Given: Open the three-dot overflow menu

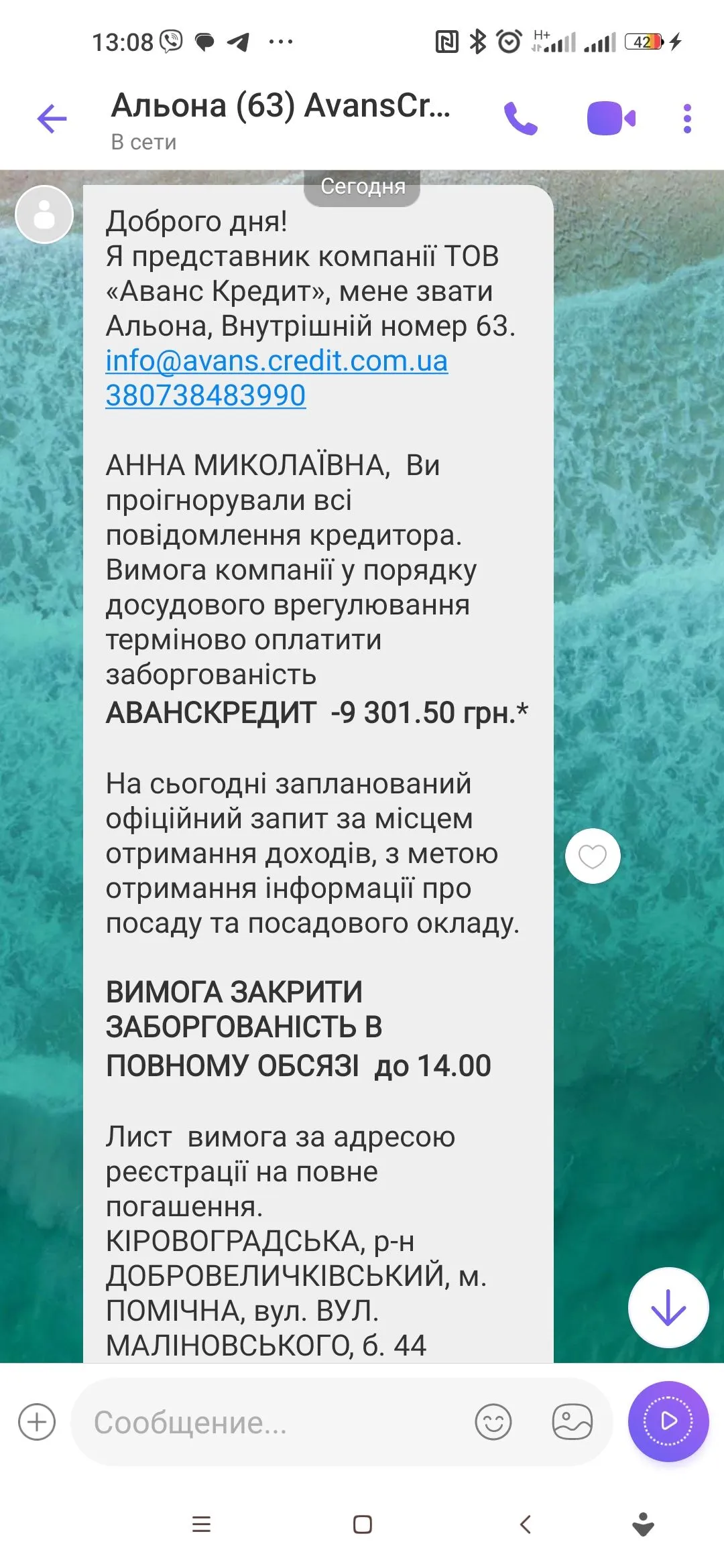Looking at the screenshot, I should pos(687,119).
